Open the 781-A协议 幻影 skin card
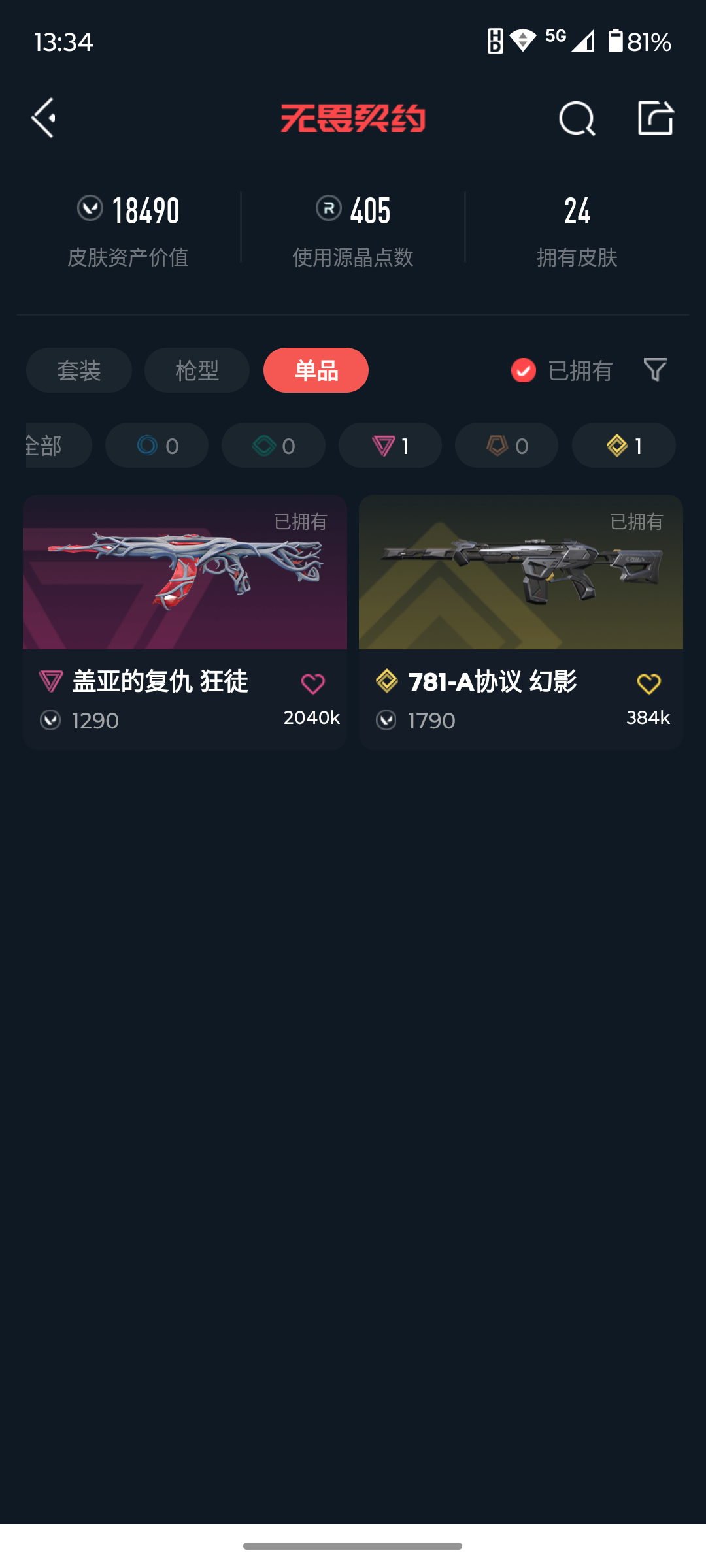Image resolution: width=706 pixels, height=1568 pixels. 521,621
